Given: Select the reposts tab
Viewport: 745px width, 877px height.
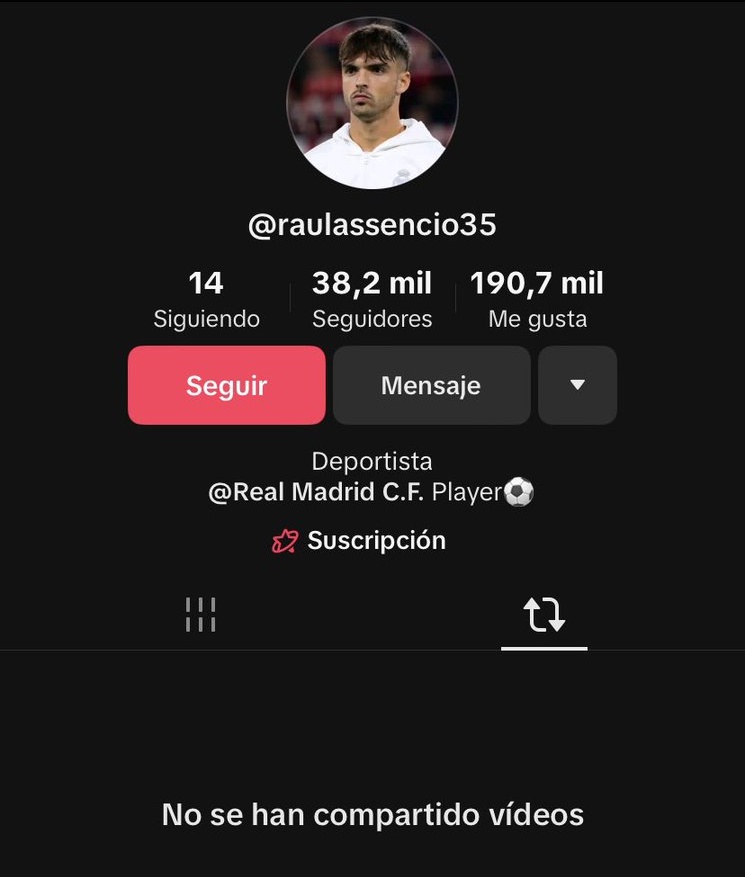Looking at the screenshot, I should point(544,615).
